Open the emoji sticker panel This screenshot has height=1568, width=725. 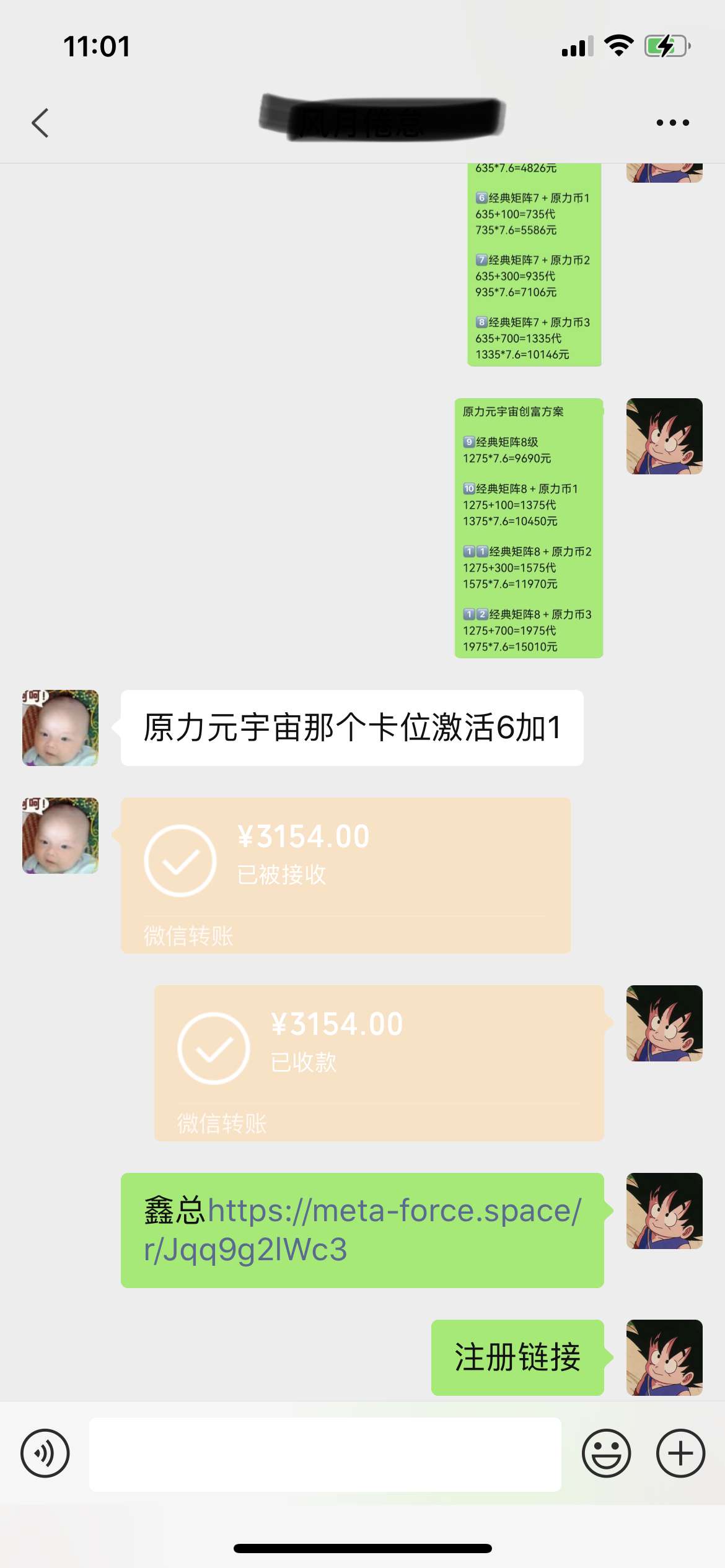click(x=606, y=1453)
